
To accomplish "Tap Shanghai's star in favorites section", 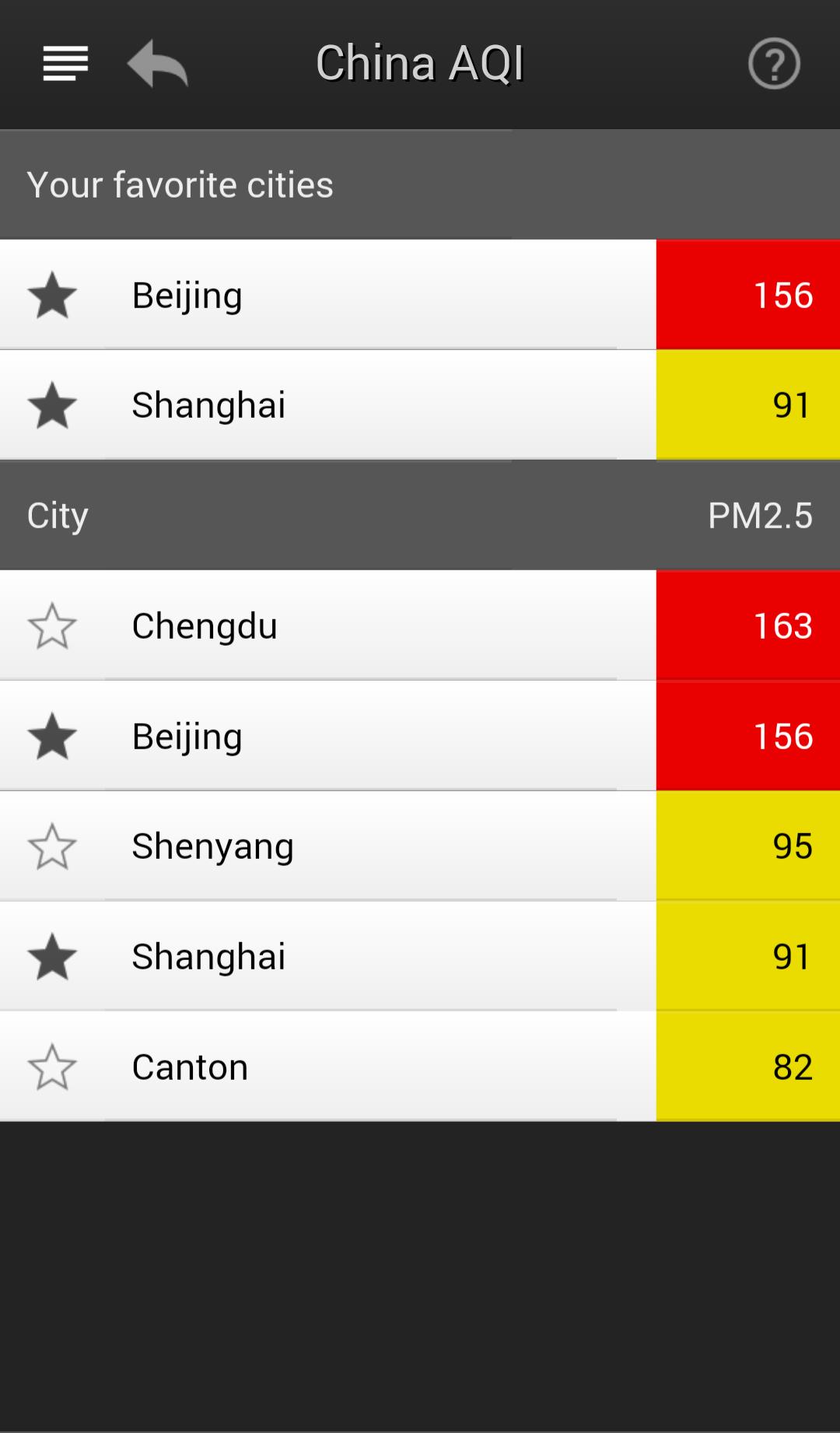I will pos(51,405).
